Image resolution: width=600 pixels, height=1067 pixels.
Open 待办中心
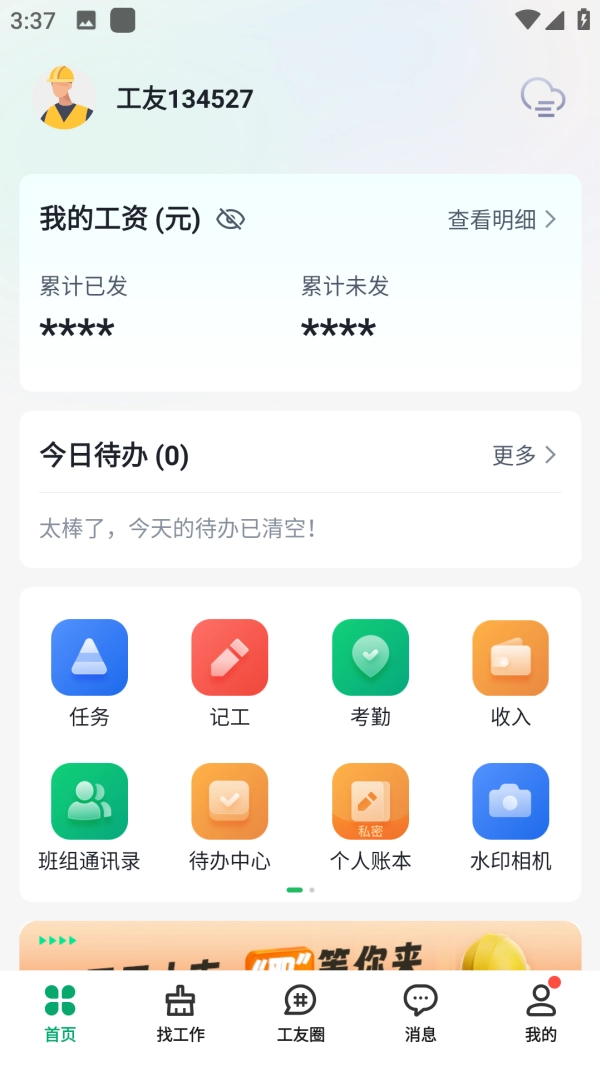230,815
